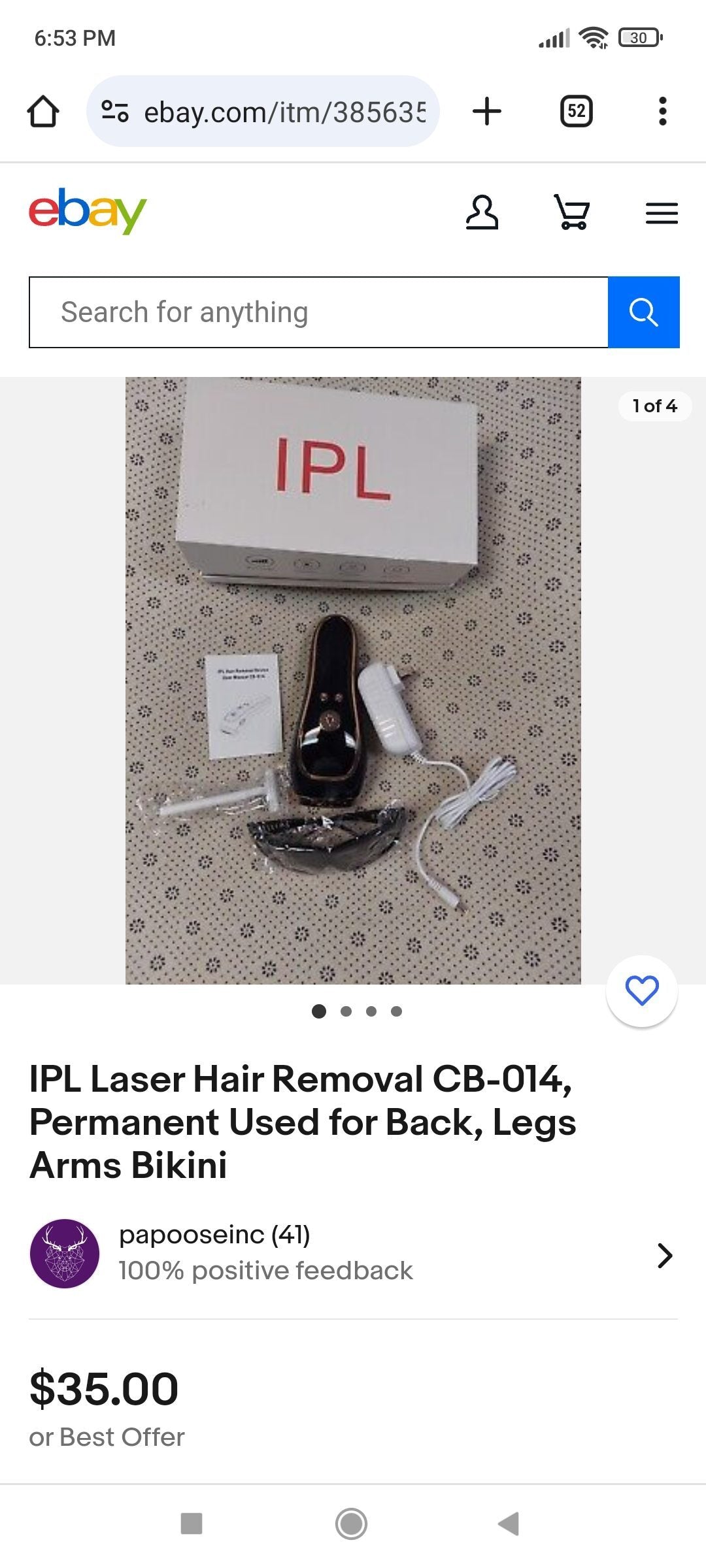
Task: View the shopping cart
Action: click(572, 212)
